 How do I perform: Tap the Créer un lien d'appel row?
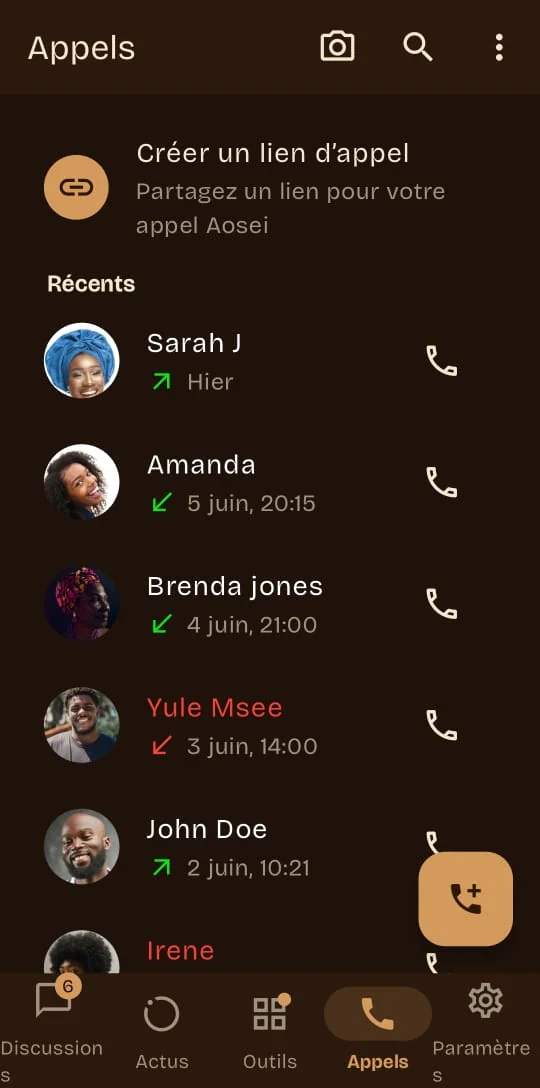[x=270, y=187]
